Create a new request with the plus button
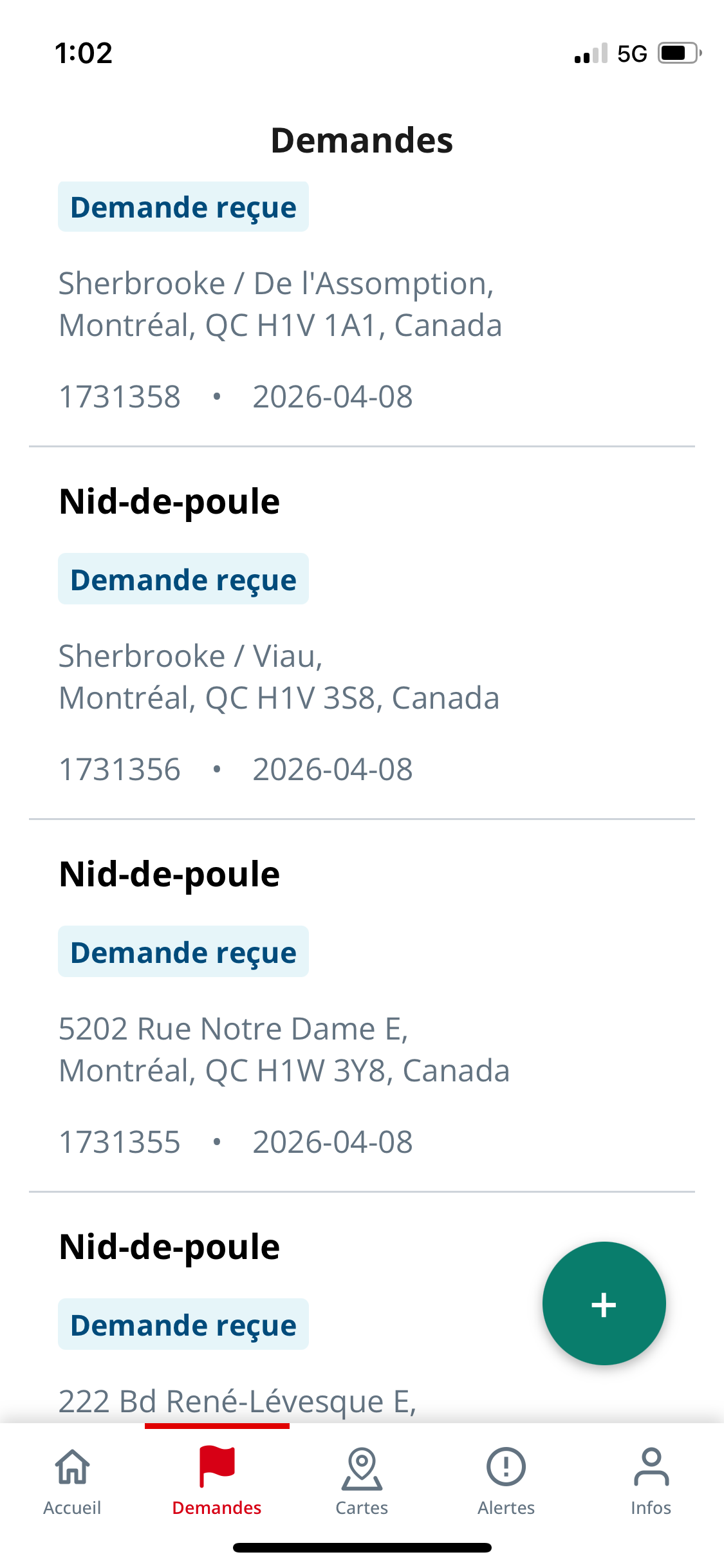The image size is (724, 1568). [x=604, y=1303]
